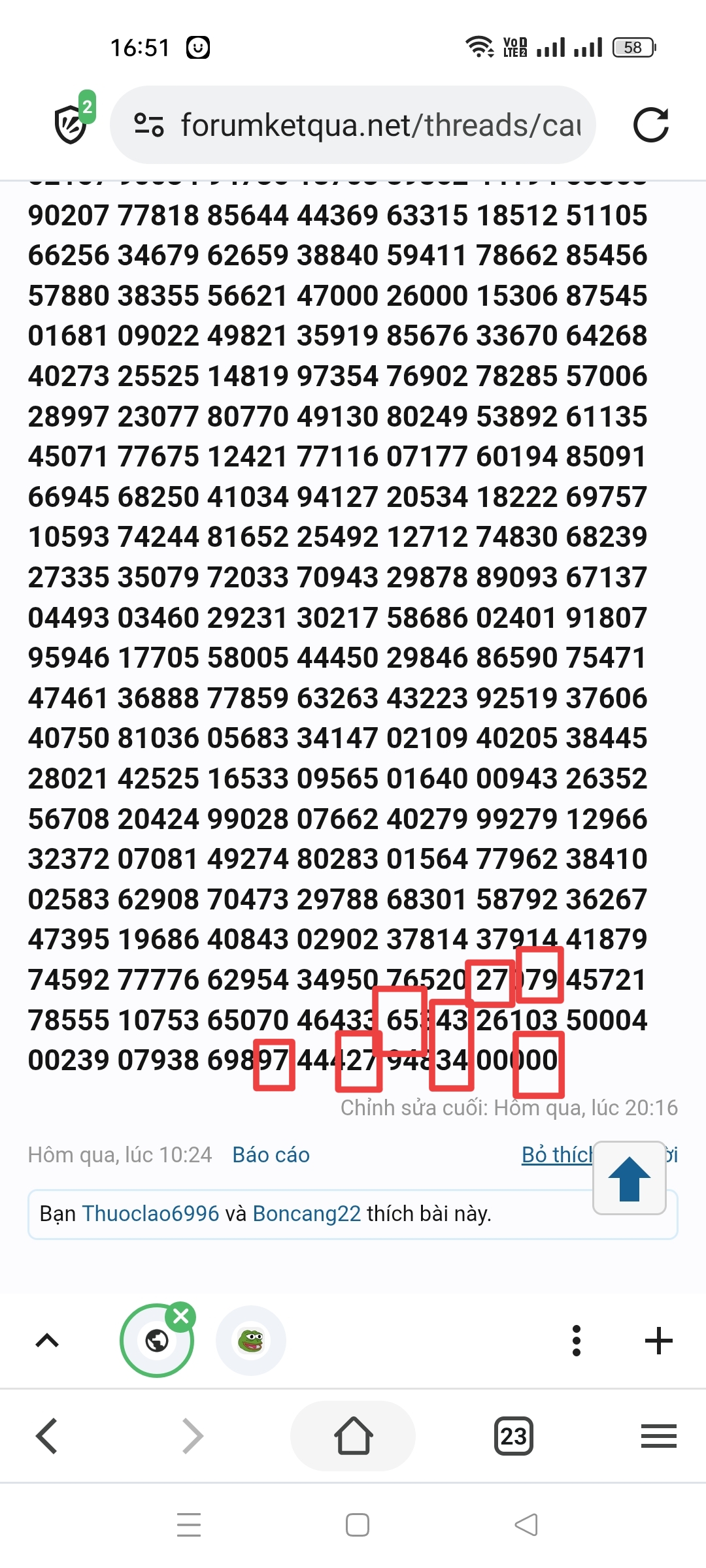
Task: Tap the Bỏ thích unlike link
Action: tap(556, 1155)
